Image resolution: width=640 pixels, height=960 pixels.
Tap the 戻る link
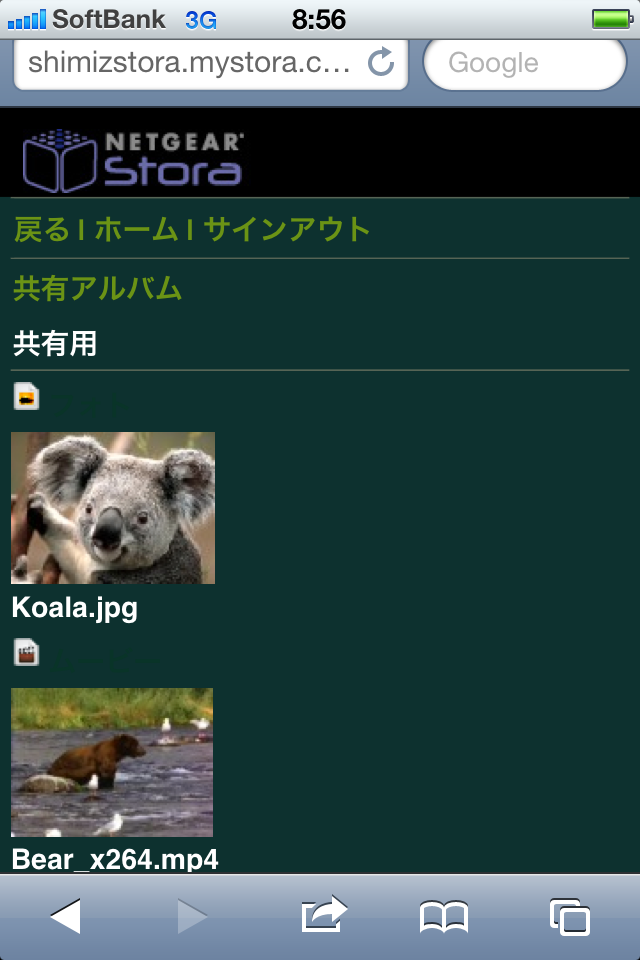41,230
